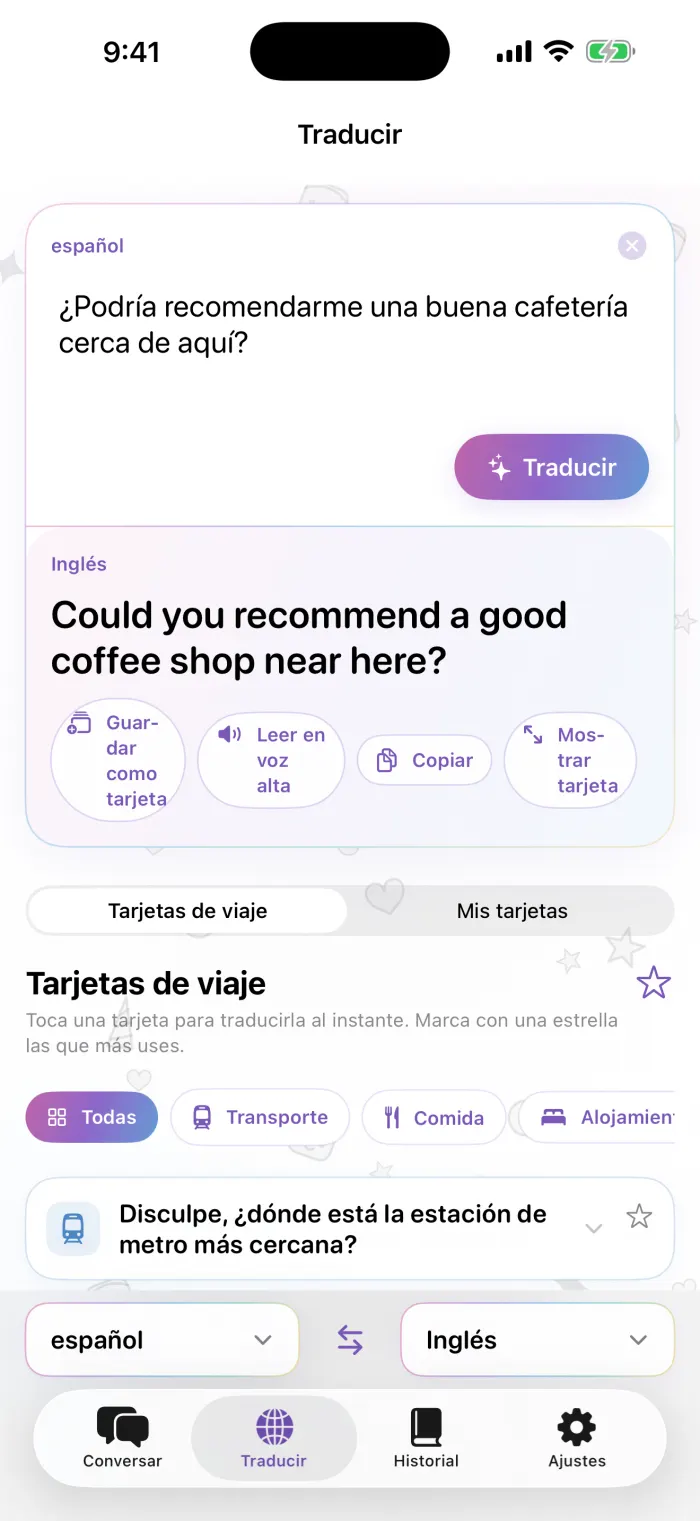Tap the gradient Traducir button

[x=552, y=467]
